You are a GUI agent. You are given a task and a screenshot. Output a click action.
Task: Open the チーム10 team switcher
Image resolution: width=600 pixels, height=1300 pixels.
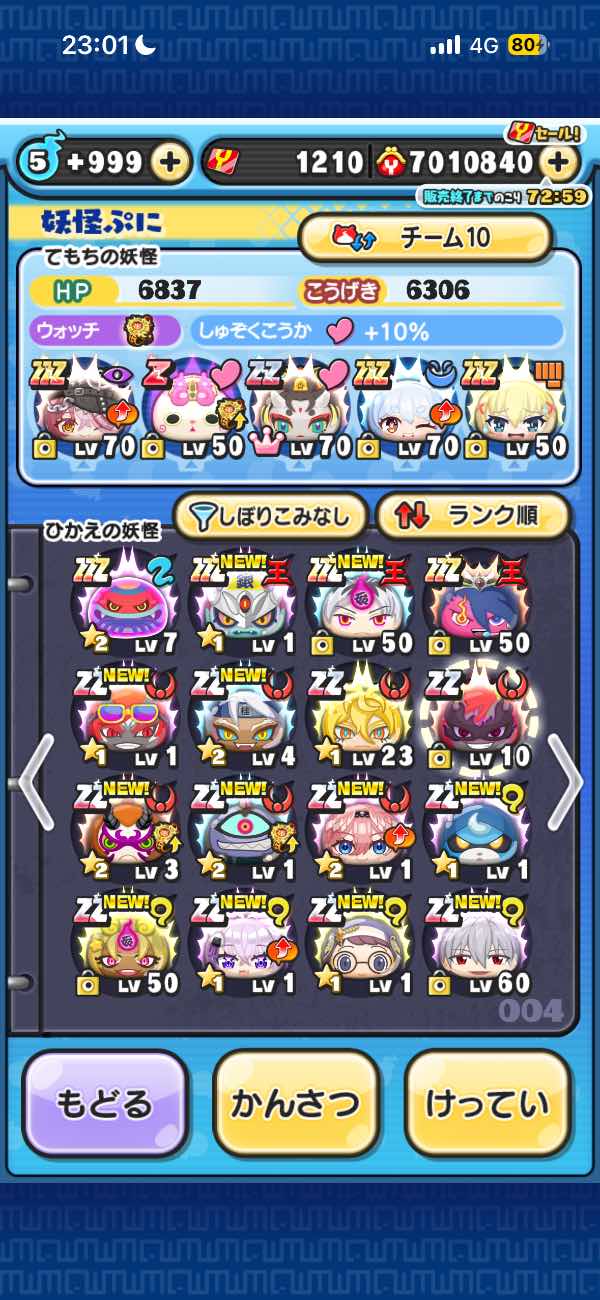426,238
